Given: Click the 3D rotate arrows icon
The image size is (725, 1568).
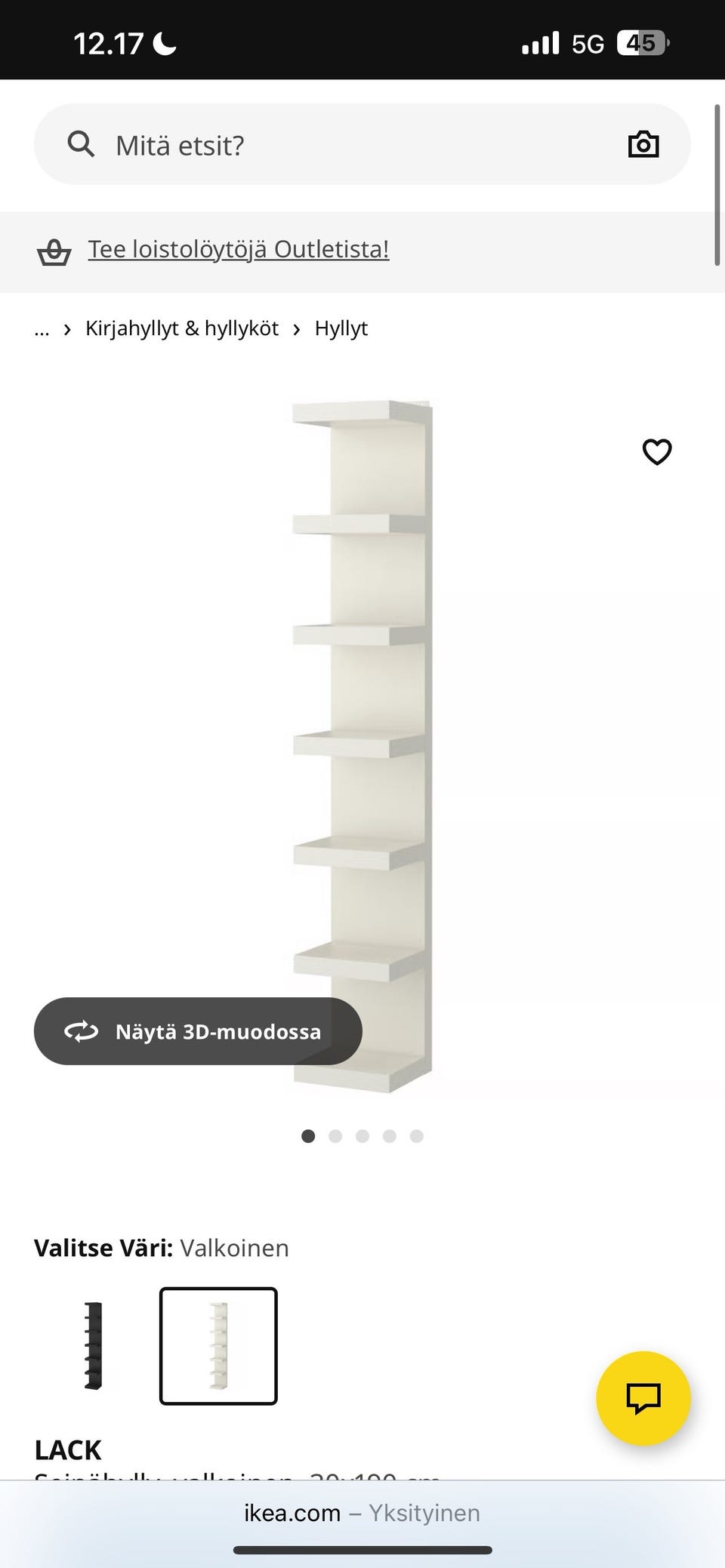Looking at the screenshot, I should pos(82,1030).
